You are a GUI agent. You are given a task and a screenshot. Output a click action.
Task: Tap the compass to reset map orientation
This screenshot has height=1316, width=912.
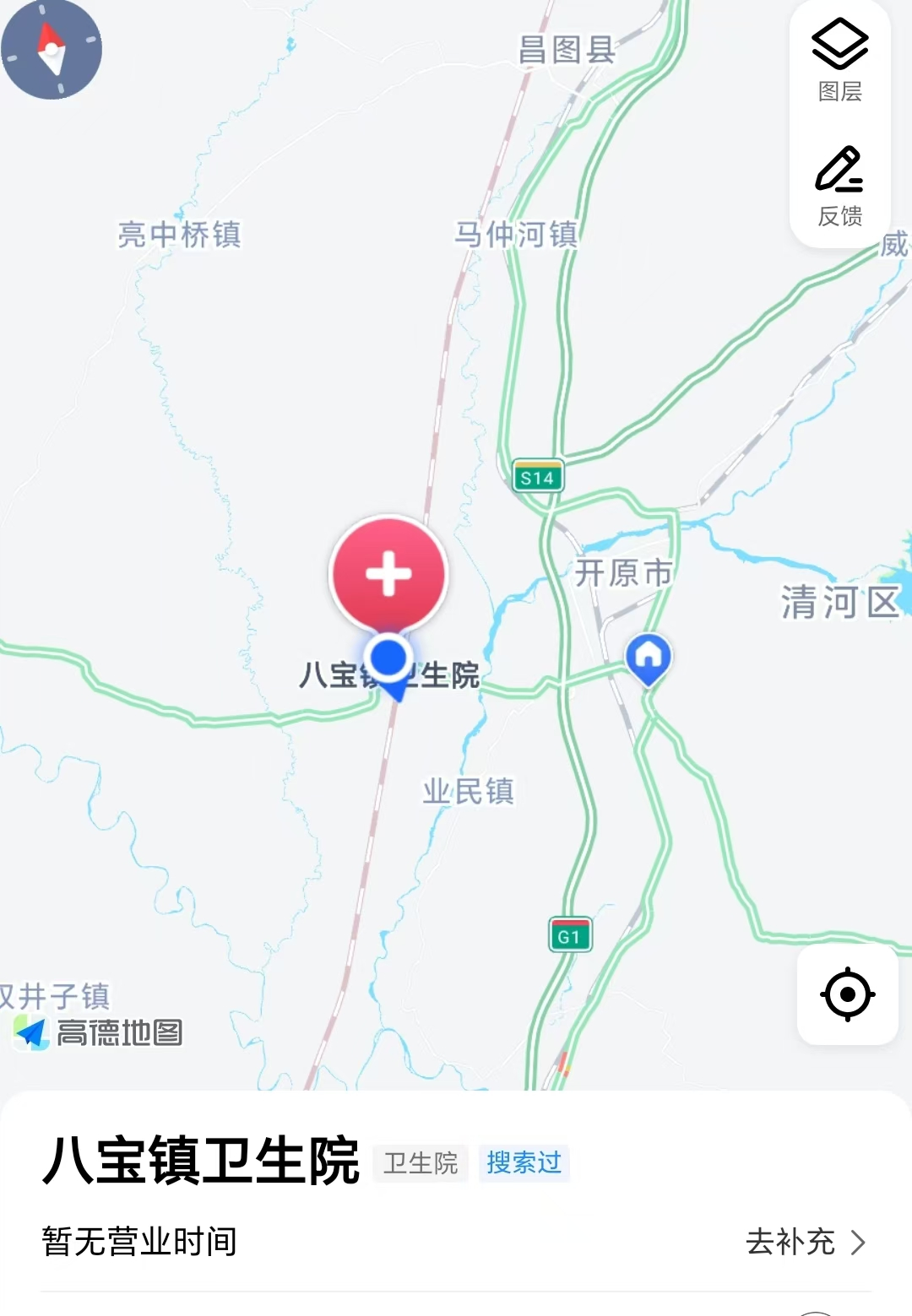(52, 50)
